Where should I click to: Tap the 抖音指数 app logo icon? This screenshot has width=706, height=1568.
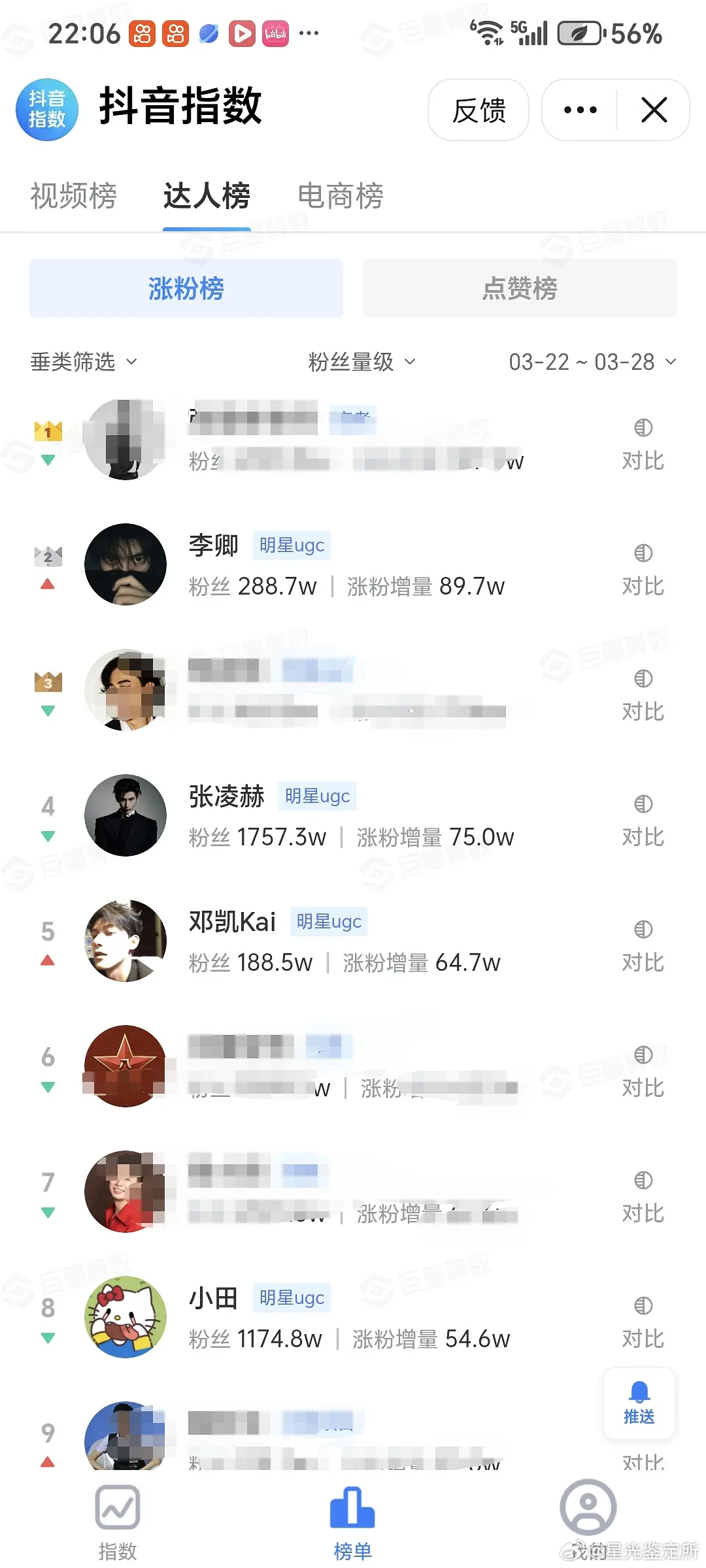(x=46, y=110)
